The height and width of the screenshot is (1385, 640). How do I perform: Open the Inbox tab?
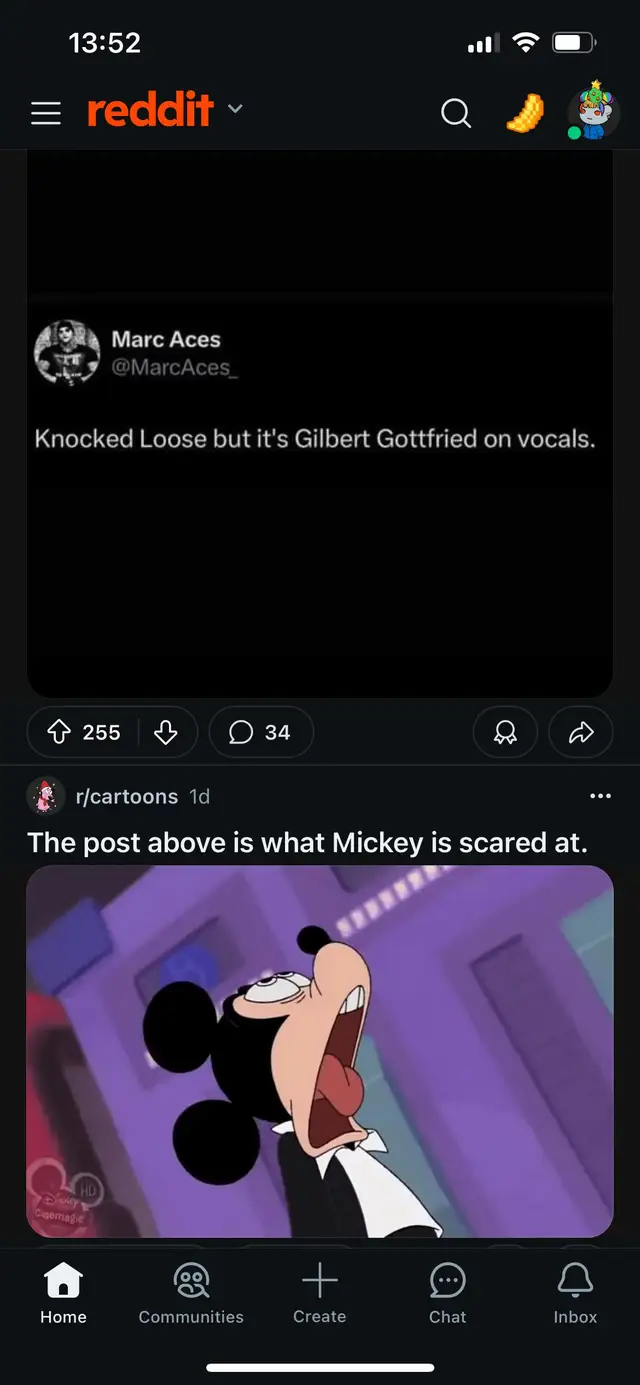tap(575, 1292)
